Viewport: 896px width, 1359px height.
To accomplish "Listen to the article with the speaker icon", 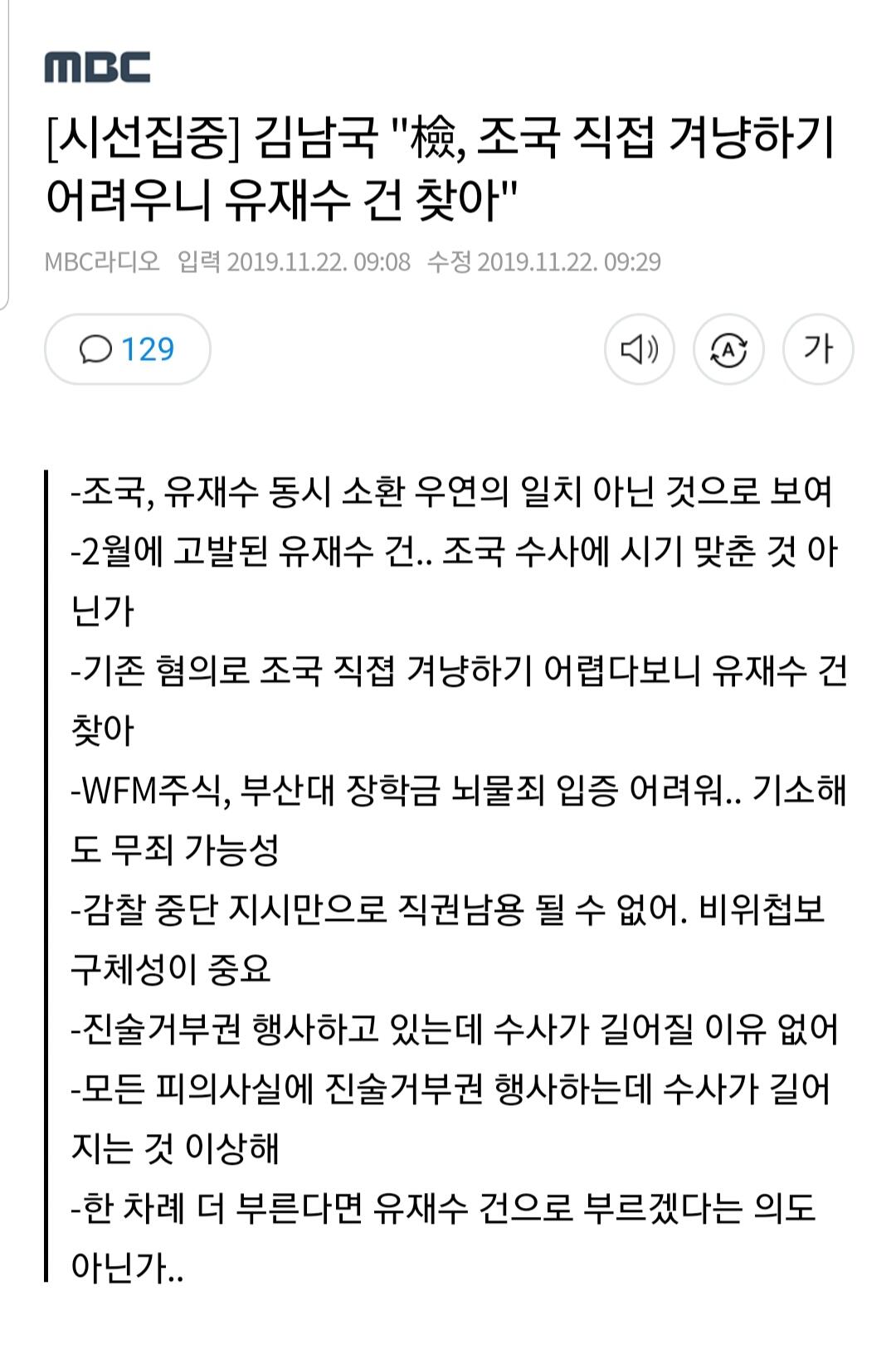I will tap(640, 349).
